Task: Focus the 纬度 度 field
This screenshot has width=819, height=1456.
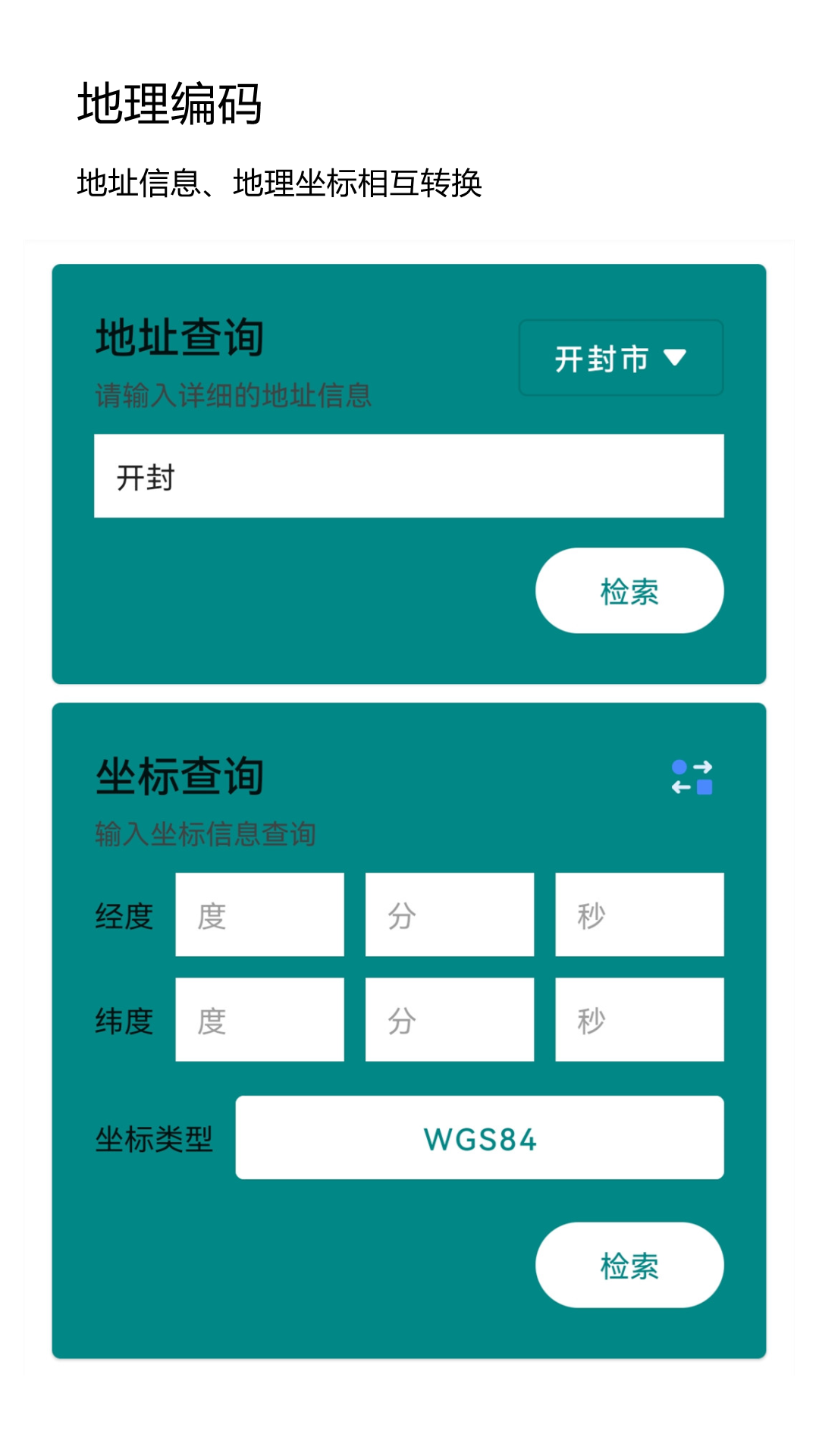Action: pos(259,1019)
